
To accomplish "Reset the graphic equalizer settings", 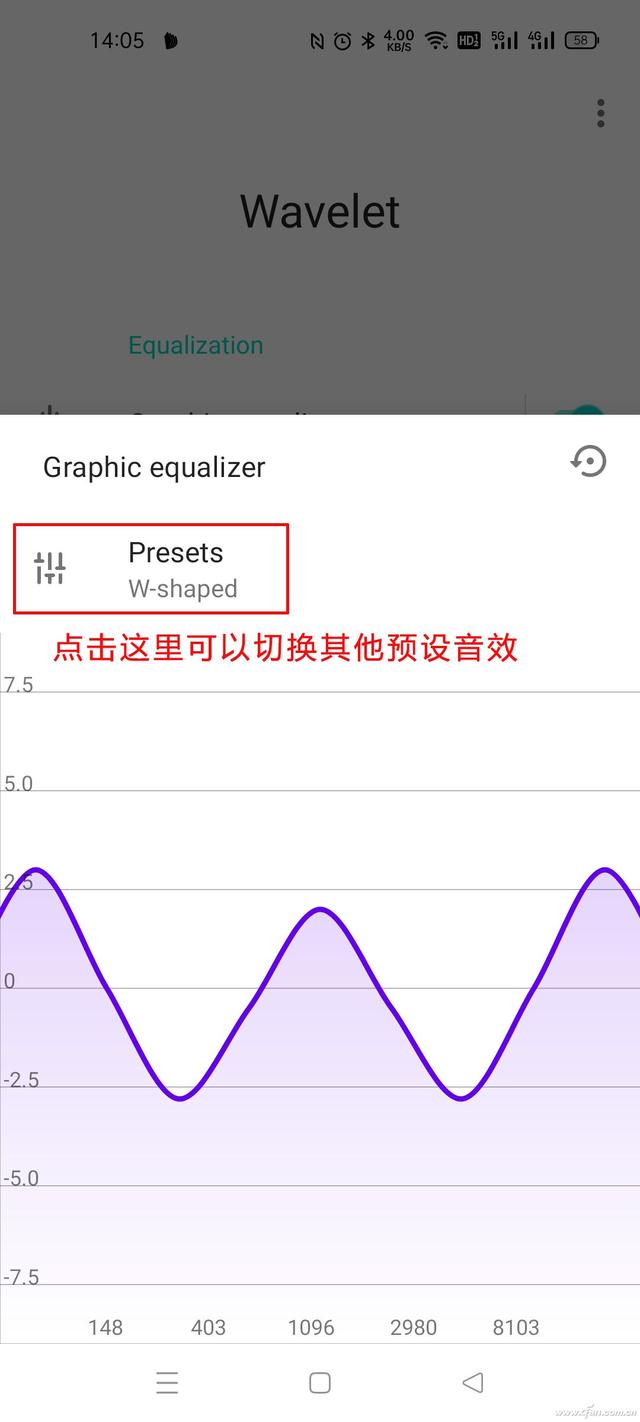I will pyautogui.click(x=588, y=461).
